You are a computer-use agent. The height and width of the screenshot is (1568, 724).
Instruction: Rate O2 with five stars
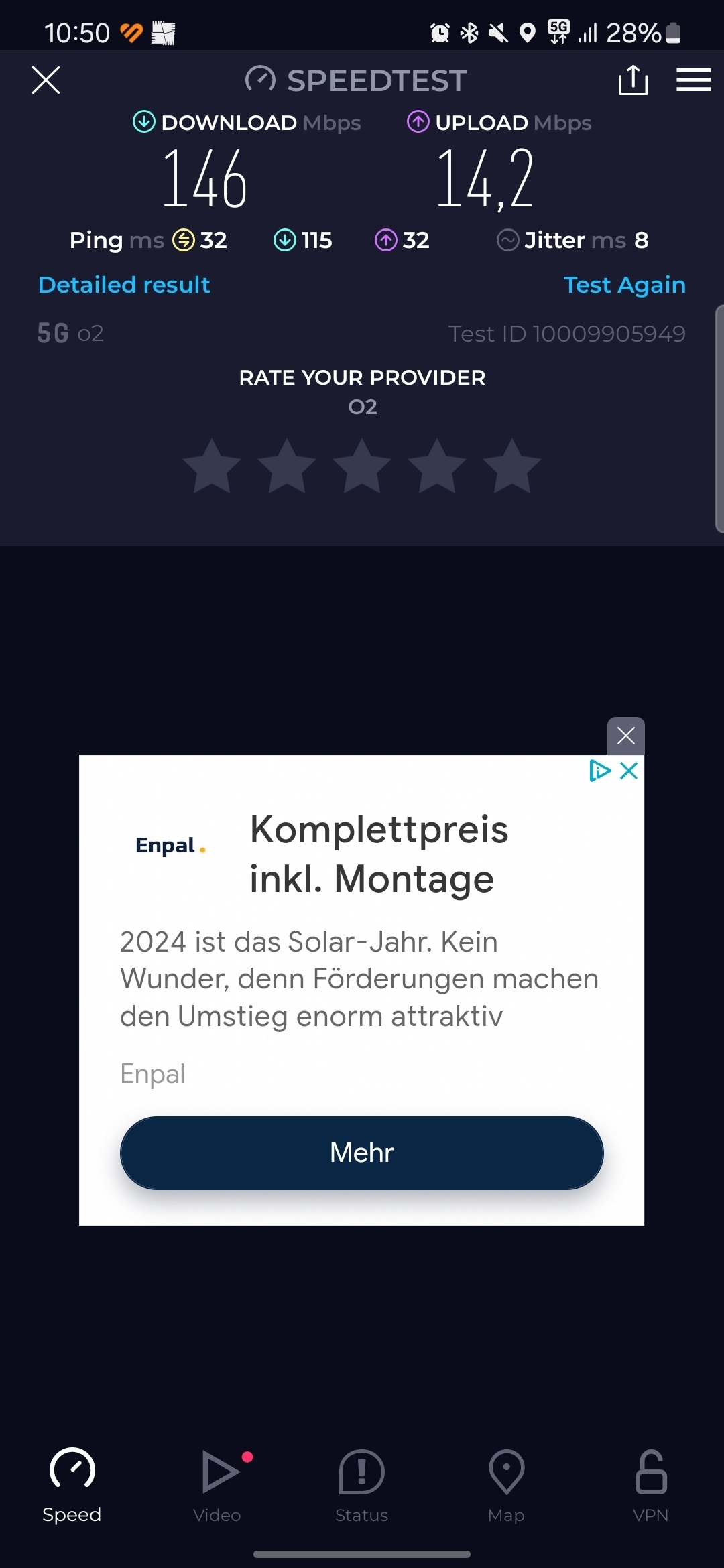pos(512,466)
